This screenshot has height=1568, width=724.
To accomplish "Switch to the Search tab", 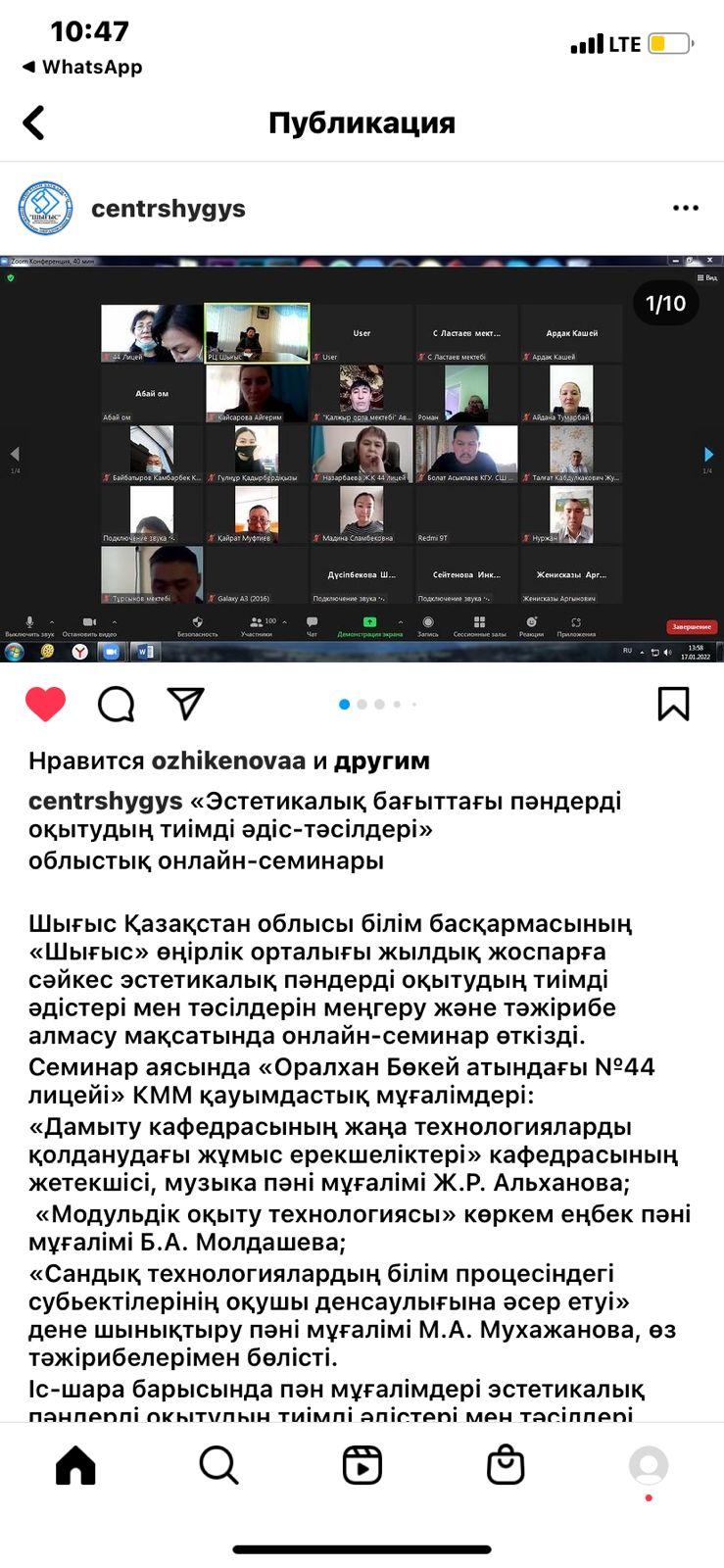I will tap(218, 1466).
